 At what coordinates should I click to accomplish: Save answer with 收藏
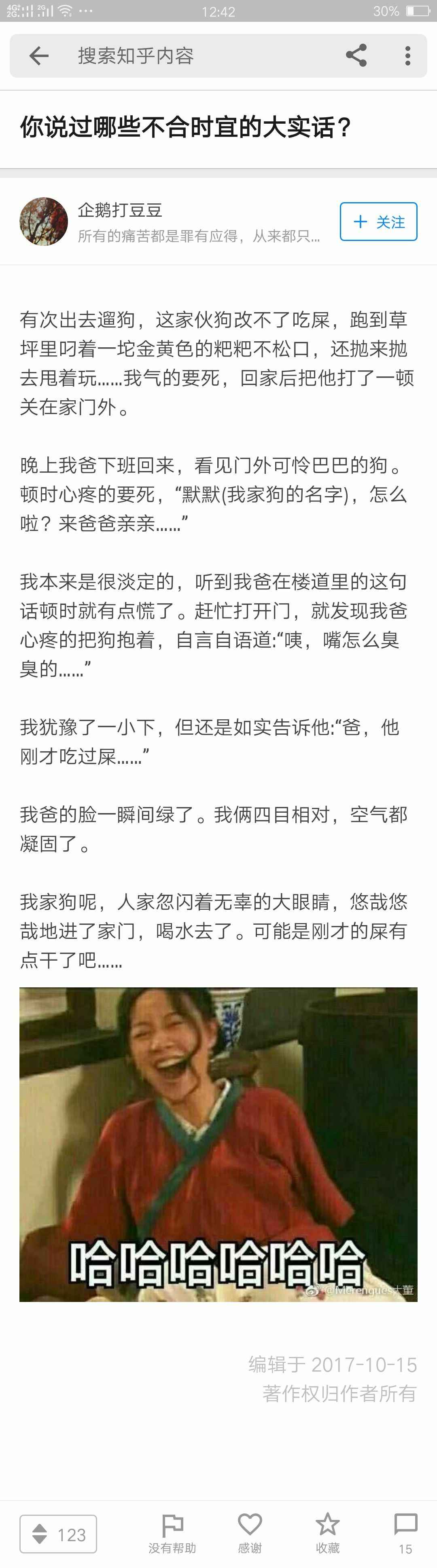coord(327,1533)
